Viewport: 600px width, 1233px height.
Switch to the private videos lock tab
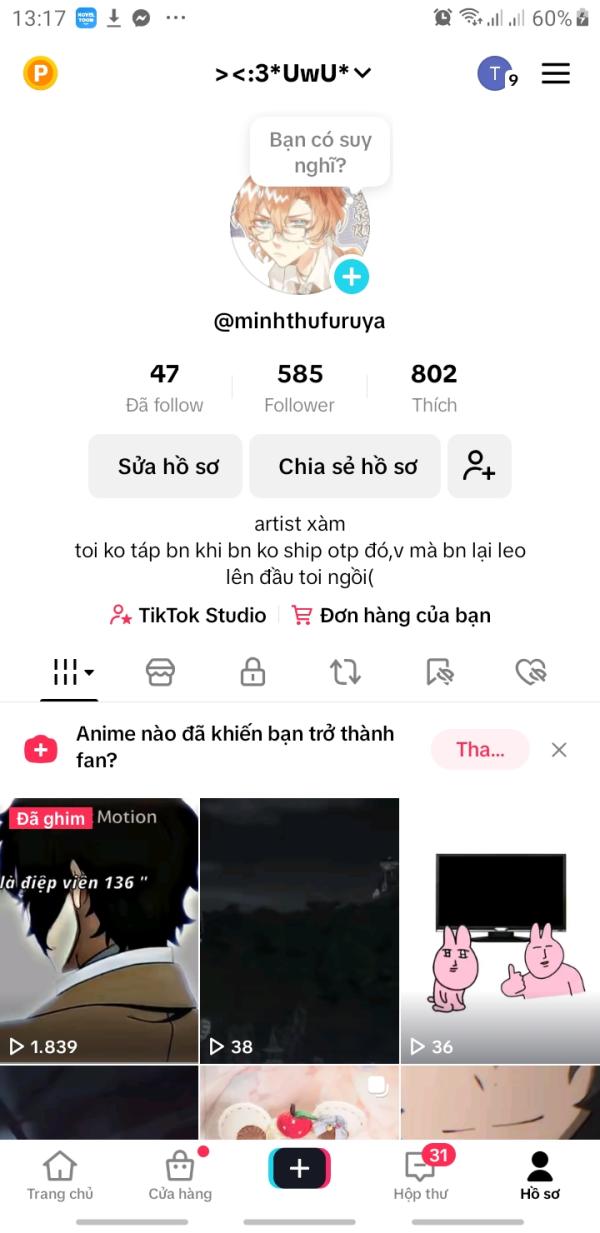pos(253,673)
